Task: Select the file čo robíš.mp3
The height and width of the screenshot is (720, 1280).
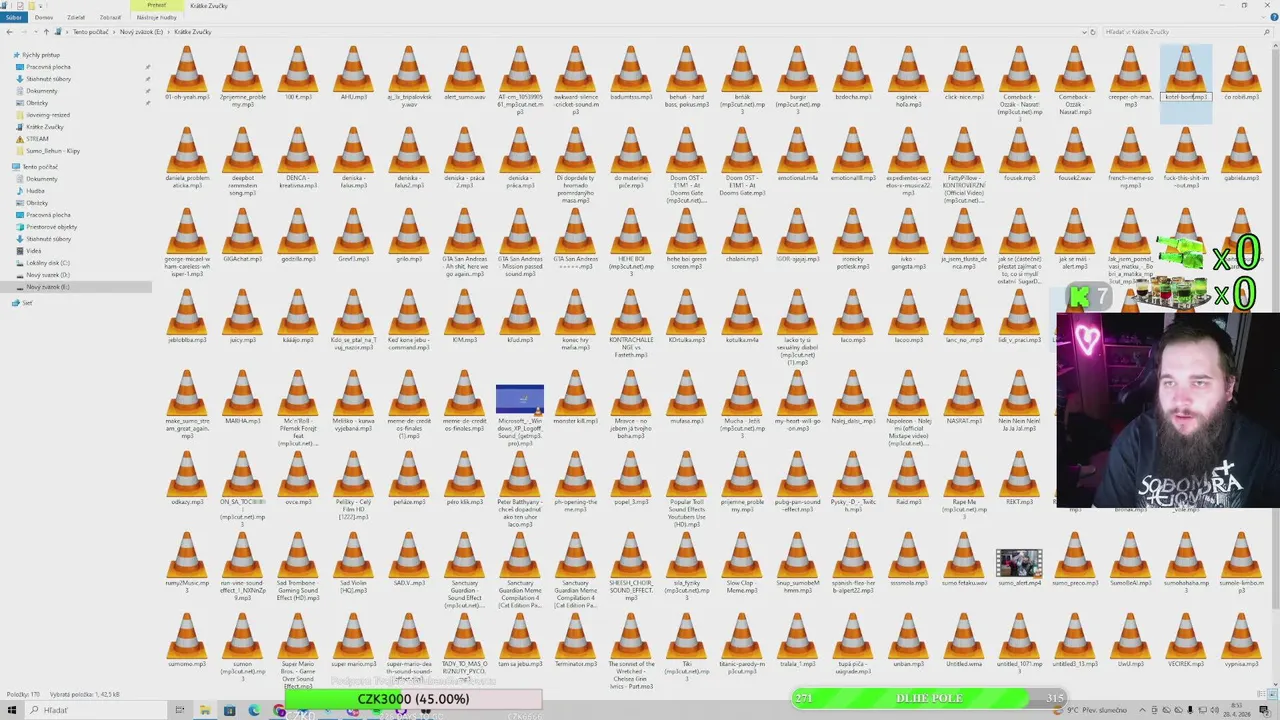Action: (1241, 75)
